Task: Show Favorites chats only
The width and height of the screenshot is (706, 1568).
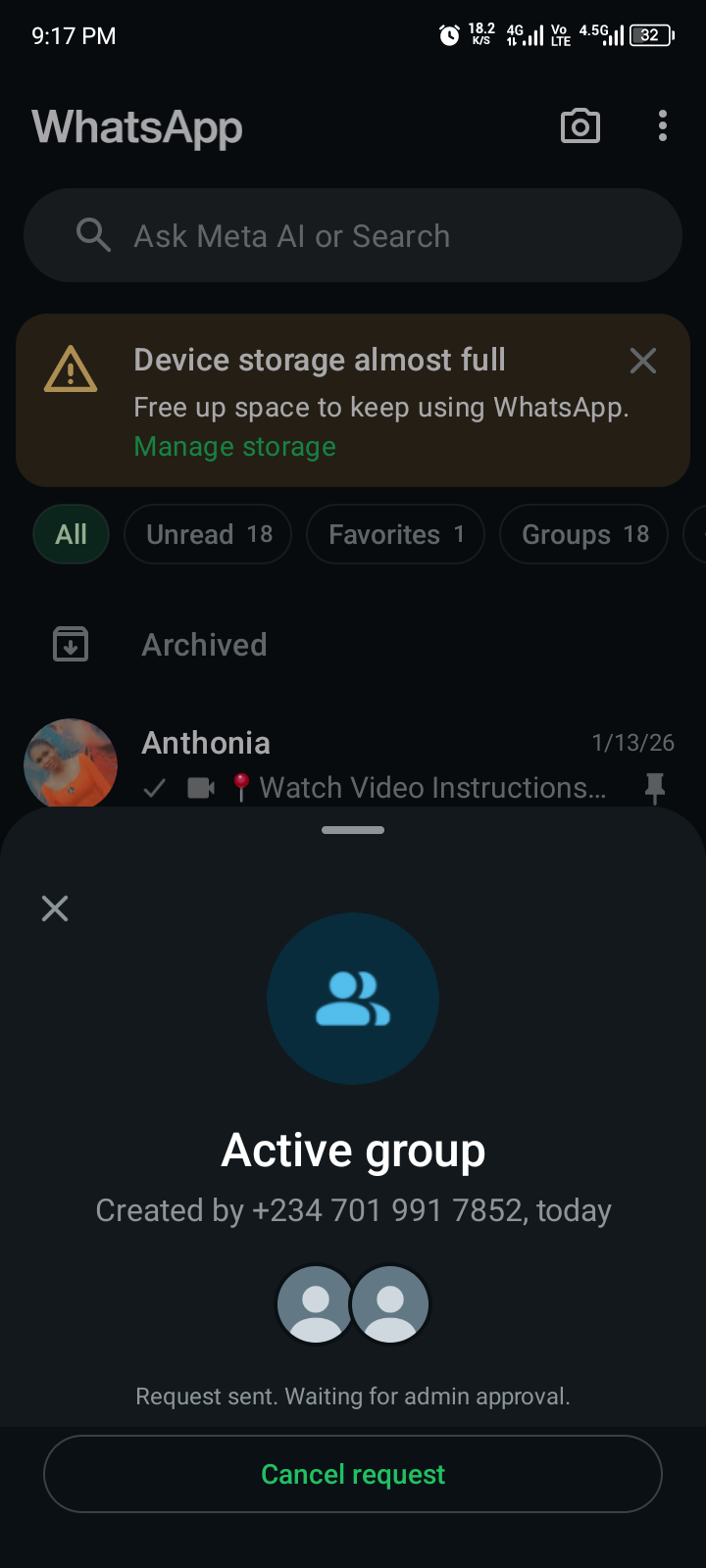Action: pyautogui.click(x=395, y=534)
